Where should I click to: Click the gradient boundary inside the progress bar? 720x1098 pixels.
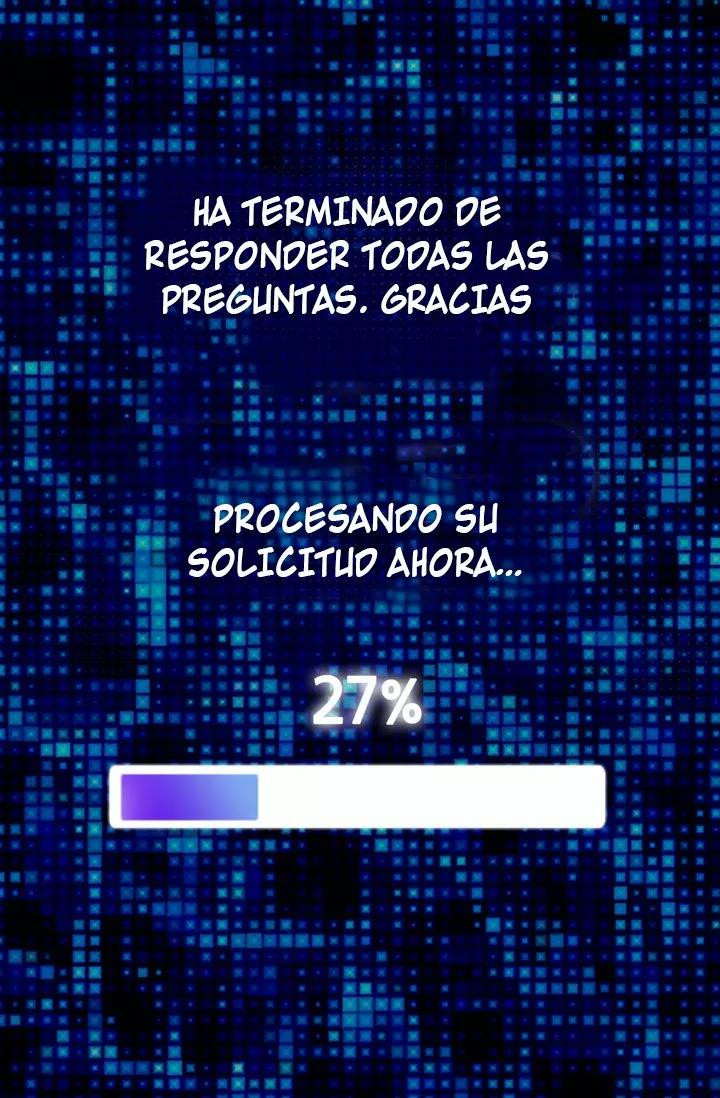click(258, 797)
